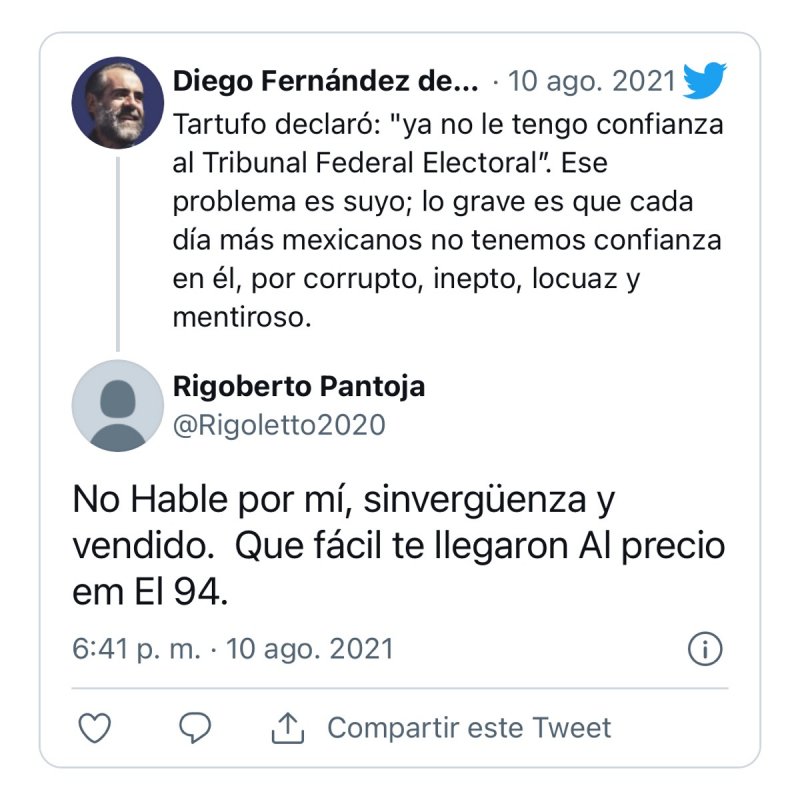Open the Twitter info icon
Image resolution: width=800 pixels, height=798 pixels.
click(x=705, y=649)
